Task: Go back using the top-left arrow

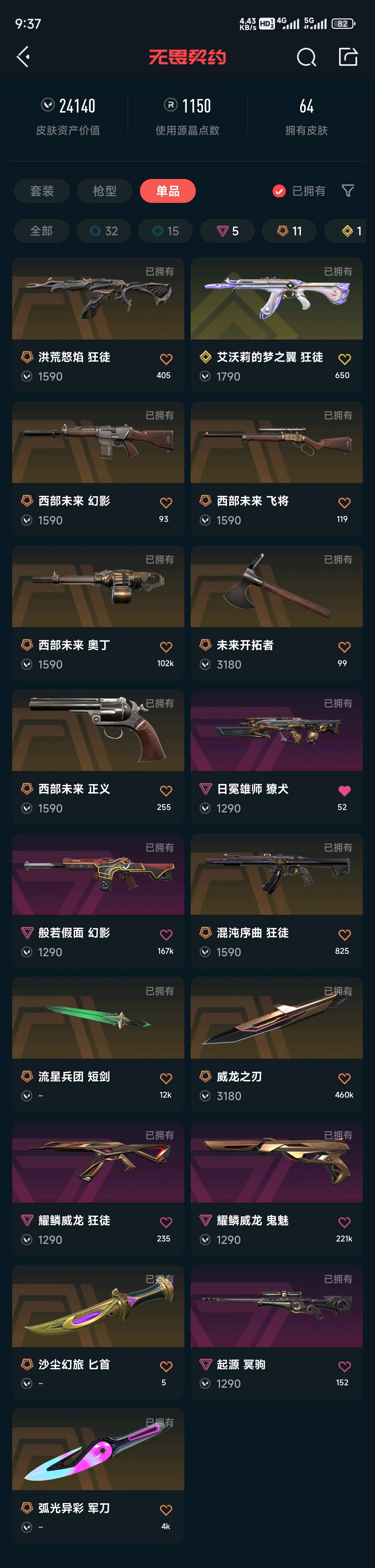Action: tap(23, 57)
